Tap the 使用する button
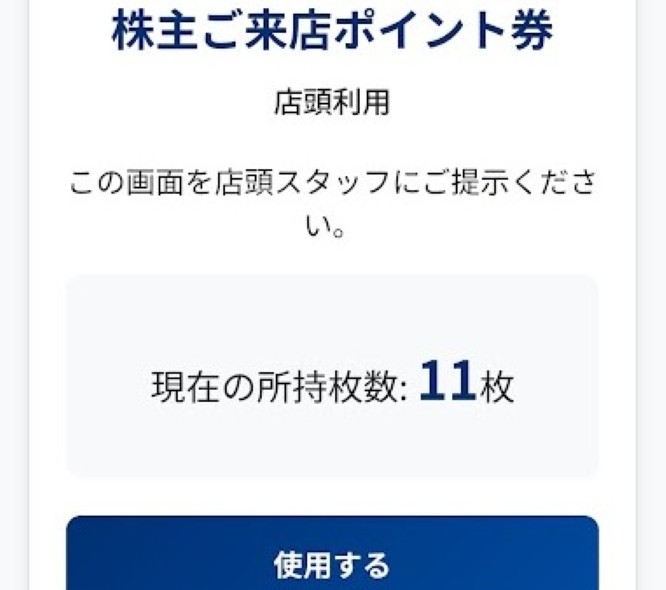 point(332,562)
